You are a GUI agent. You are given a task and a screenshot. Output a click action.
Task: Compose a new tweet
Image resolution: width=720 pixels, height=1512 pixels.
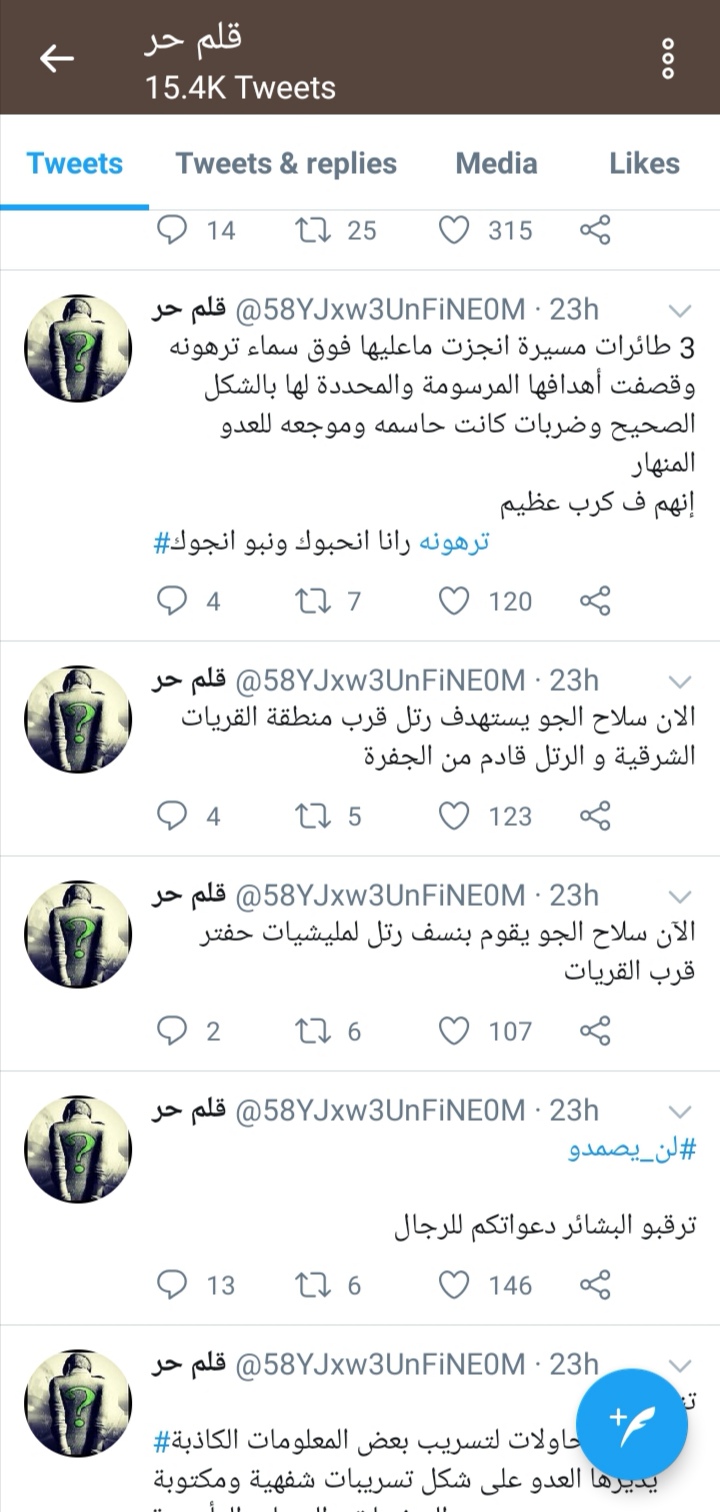[632, 1421]
